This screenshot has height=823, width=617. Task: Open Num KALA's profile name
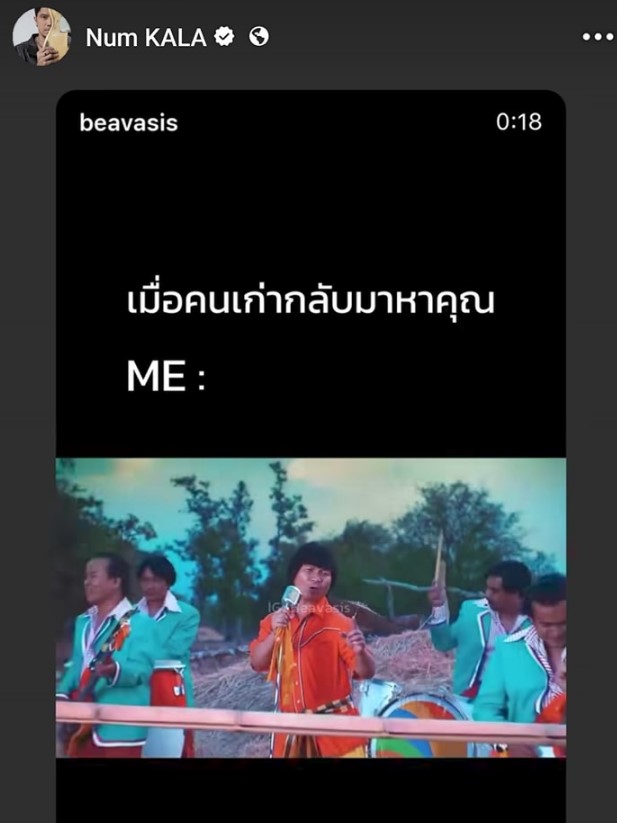point(146,38)
